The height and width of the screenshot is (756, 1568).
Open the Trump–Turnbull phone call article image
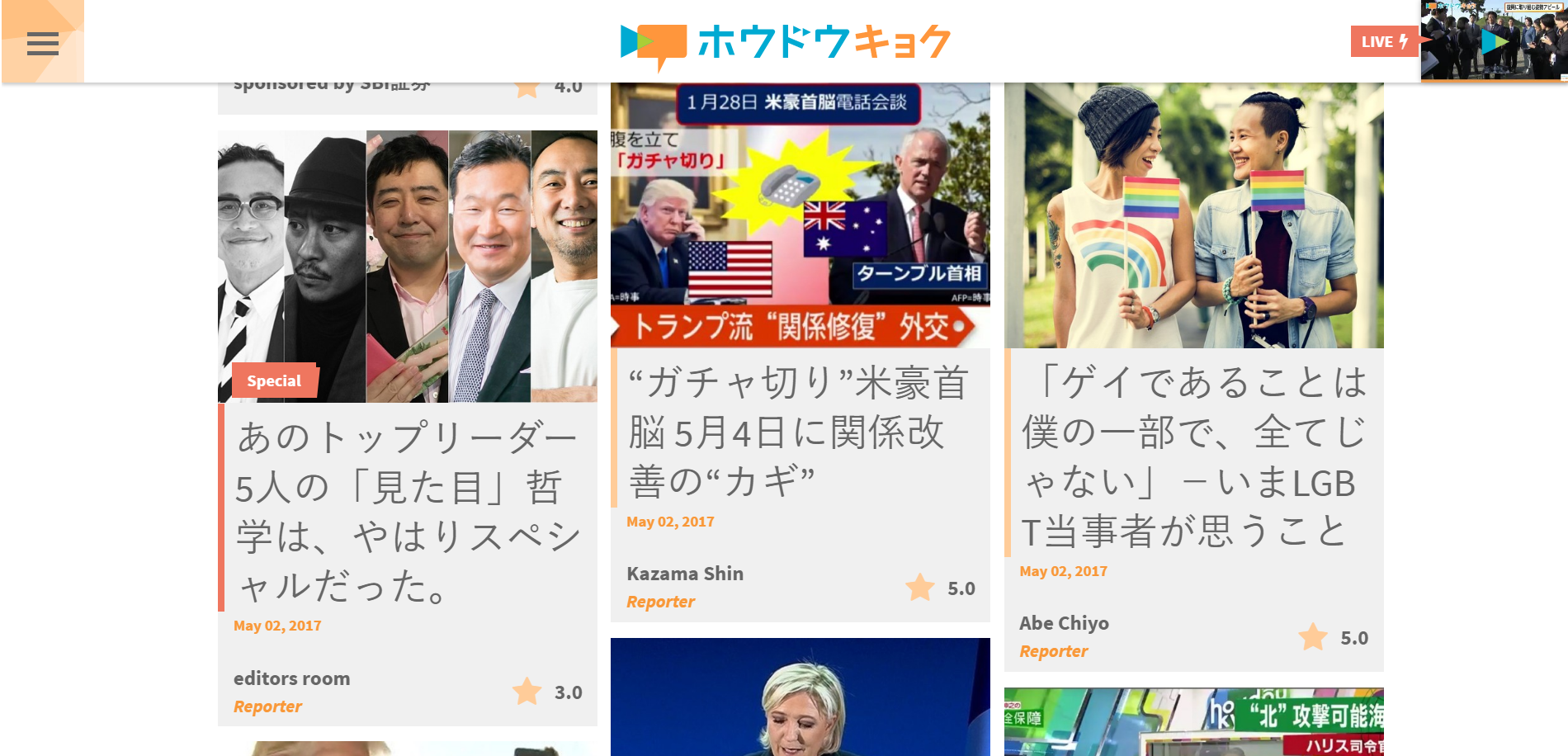(800, 215)
